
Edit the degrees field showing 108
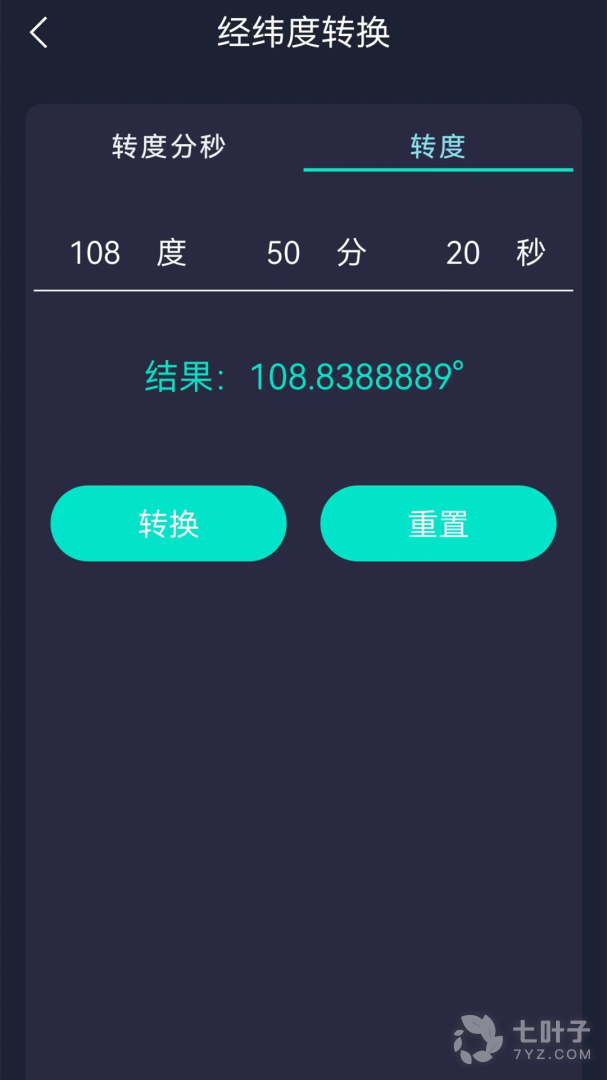[95, 253]
